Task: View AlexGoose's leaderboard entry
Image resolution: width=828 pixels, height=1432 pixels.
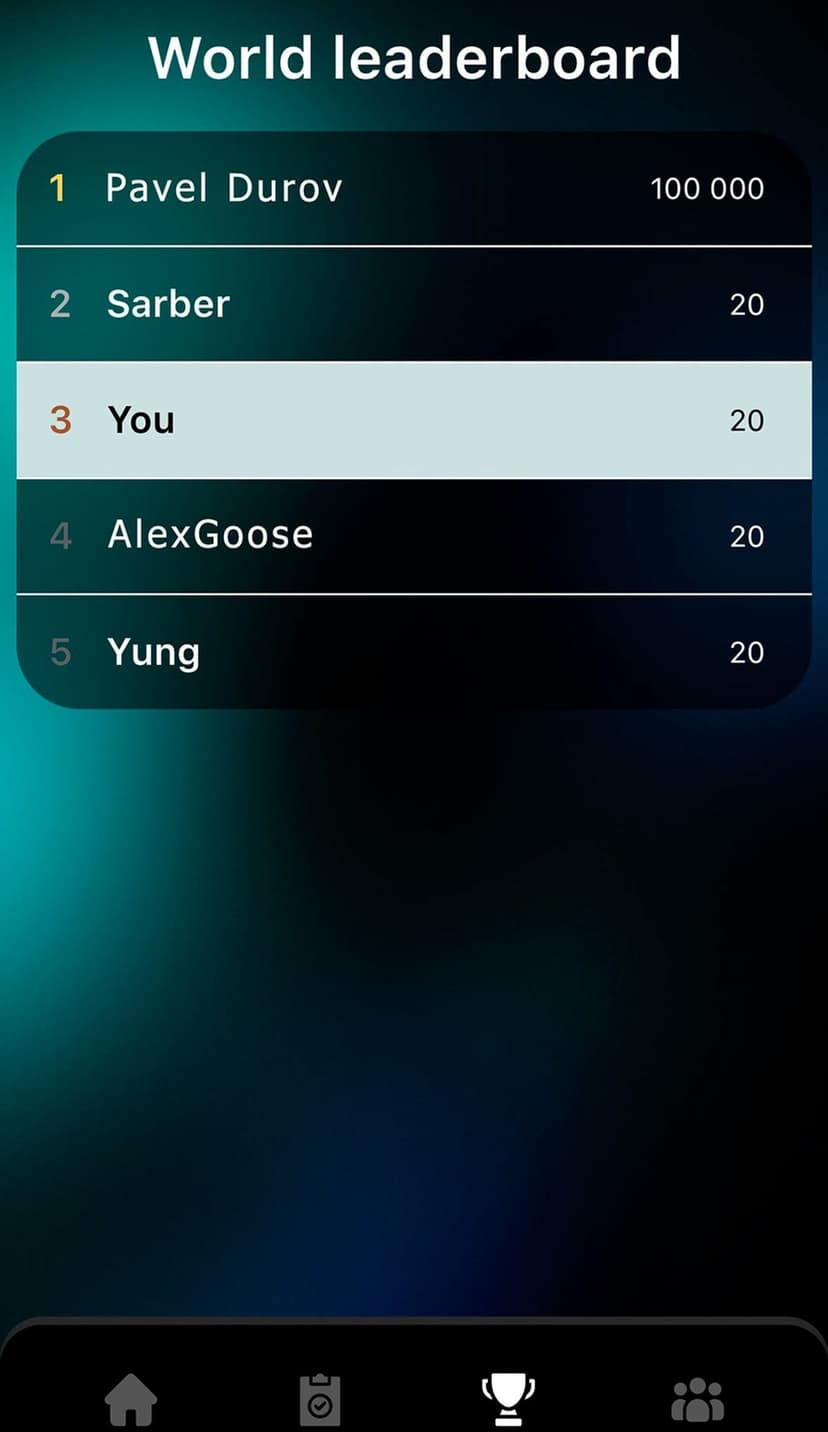Action: 414,536
